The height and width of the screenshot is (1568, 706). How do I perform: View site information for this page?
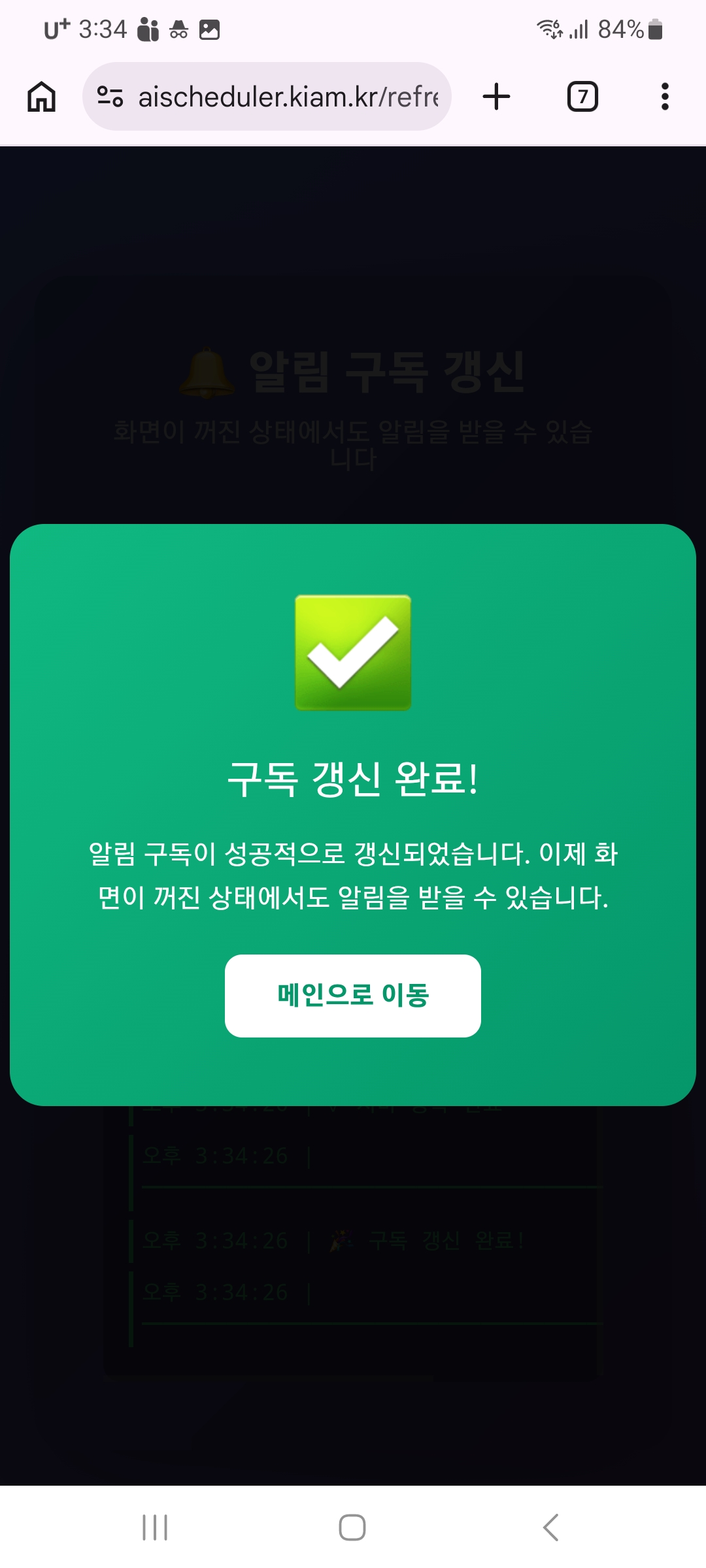click(x=110, y=97)
